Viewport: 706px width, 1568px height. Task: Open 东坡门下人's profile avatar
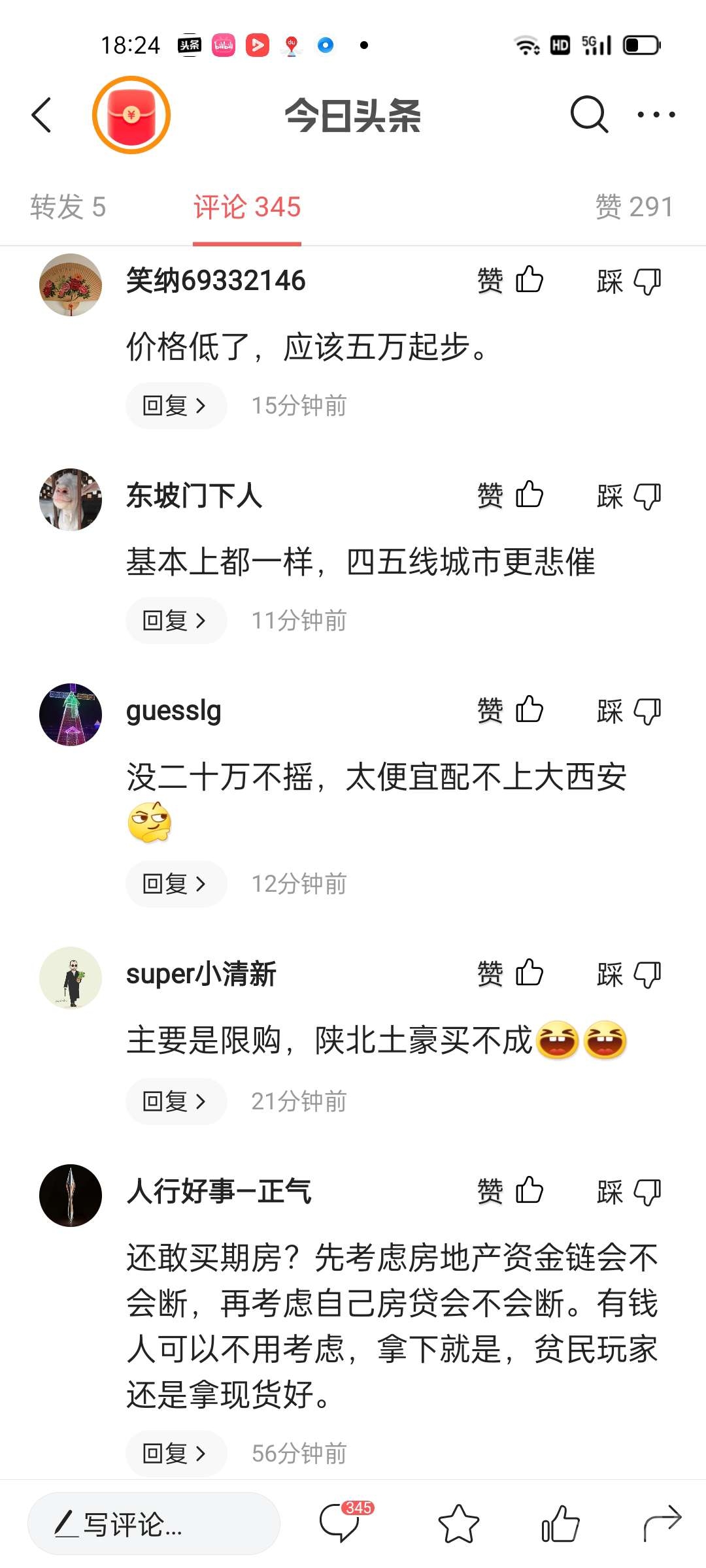point(71,499)
